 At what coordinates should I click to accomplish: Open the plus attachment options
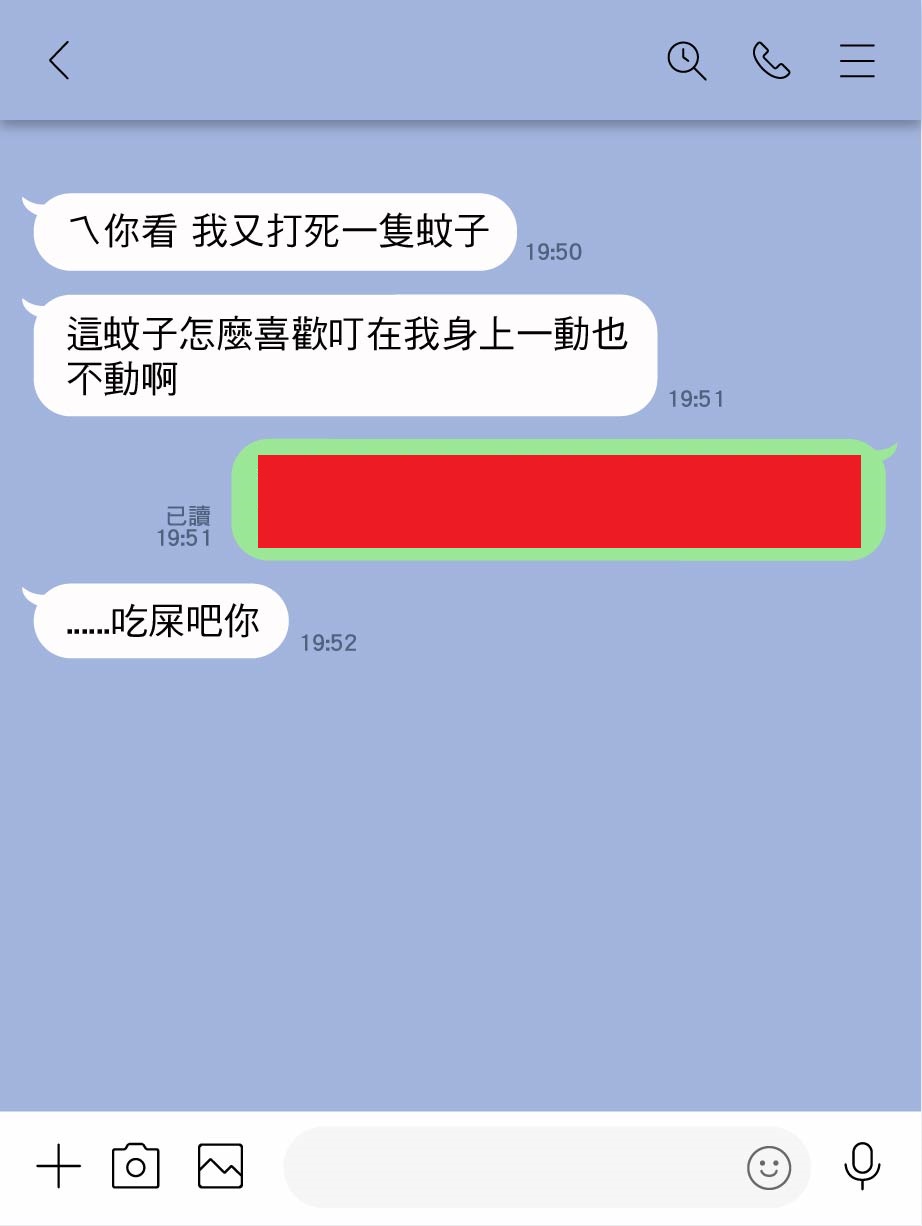click(59, 1166)
